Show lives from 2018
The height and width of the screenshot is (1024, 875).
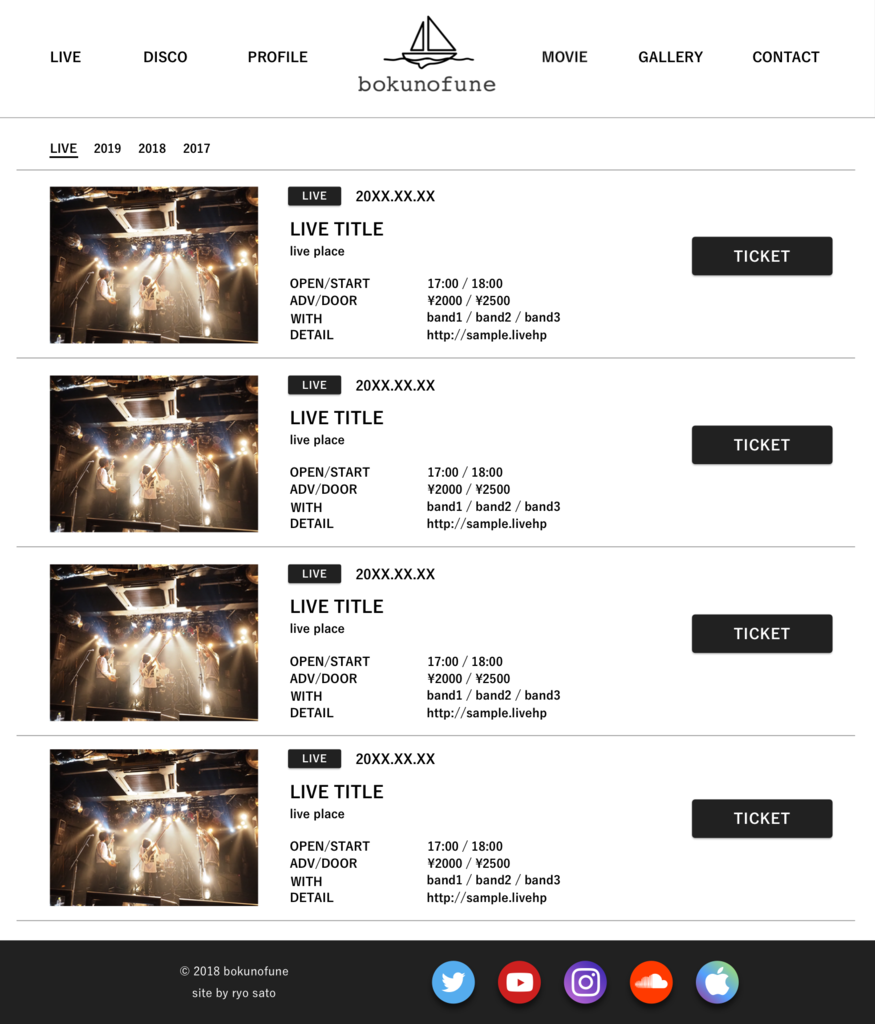[152, 148]
